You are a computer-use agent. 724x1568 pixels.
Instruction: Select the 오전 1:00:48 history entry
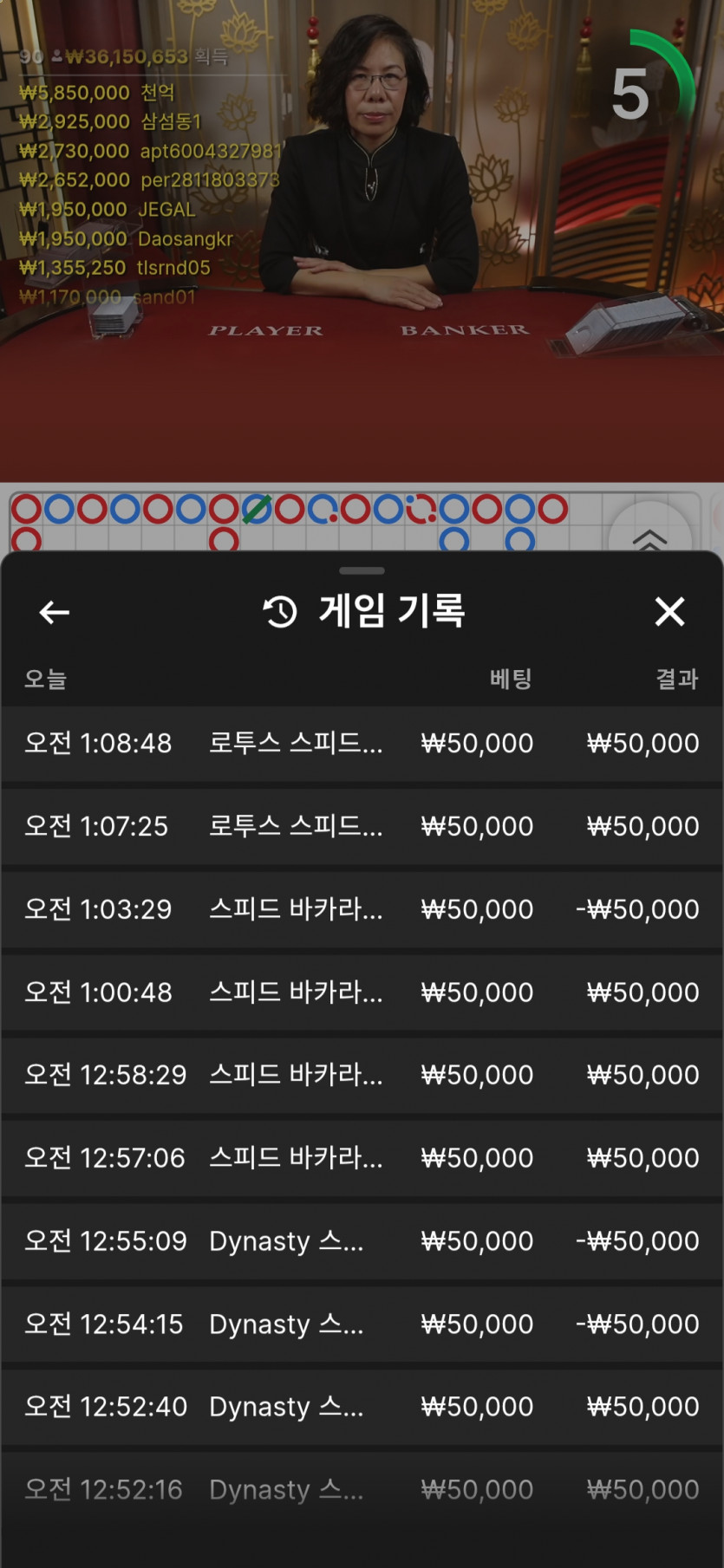point(362,992)
